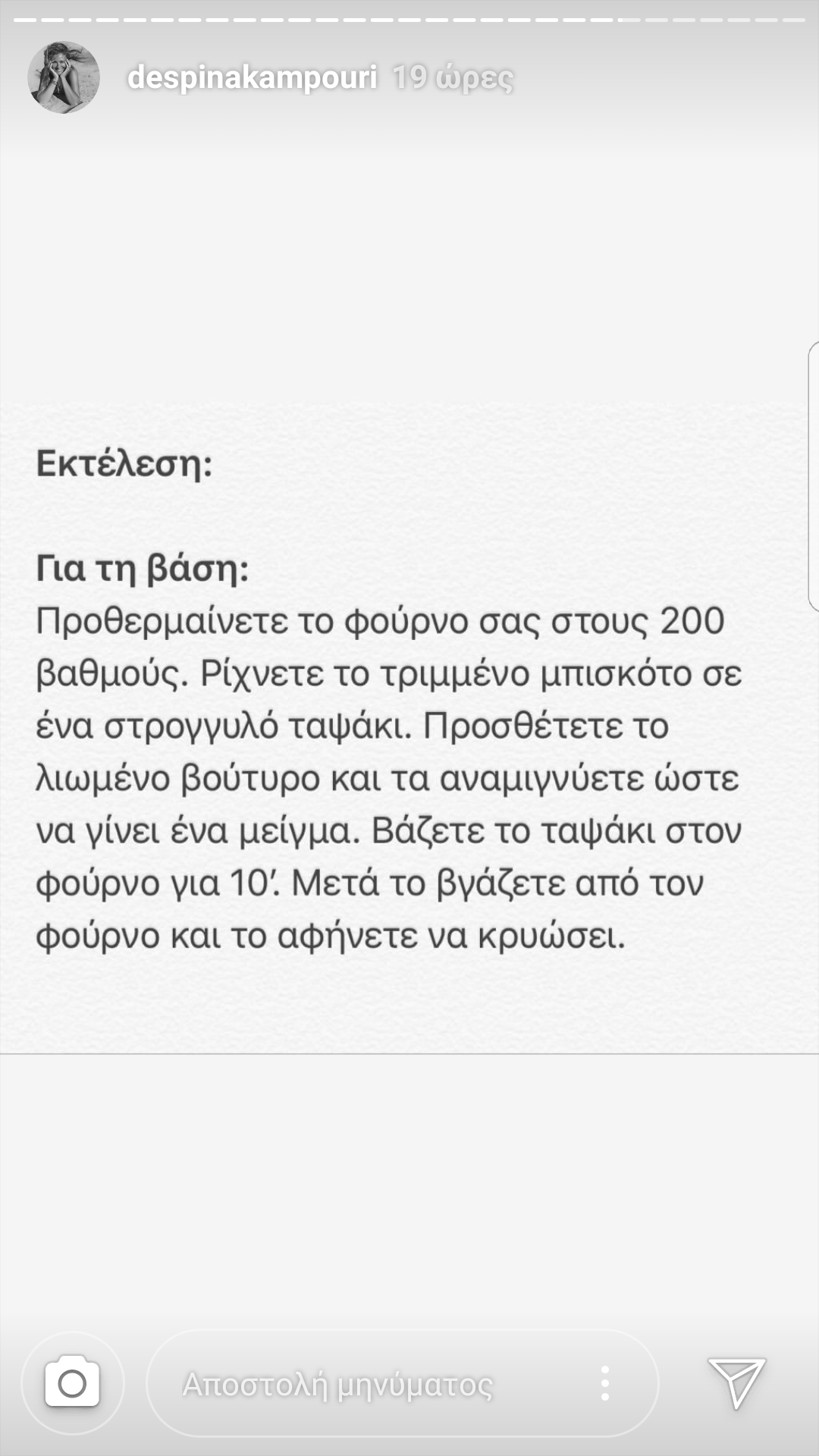Screen dimensions: 819x1456
Task: Open the camera icon
Action: coord(72,1383)
